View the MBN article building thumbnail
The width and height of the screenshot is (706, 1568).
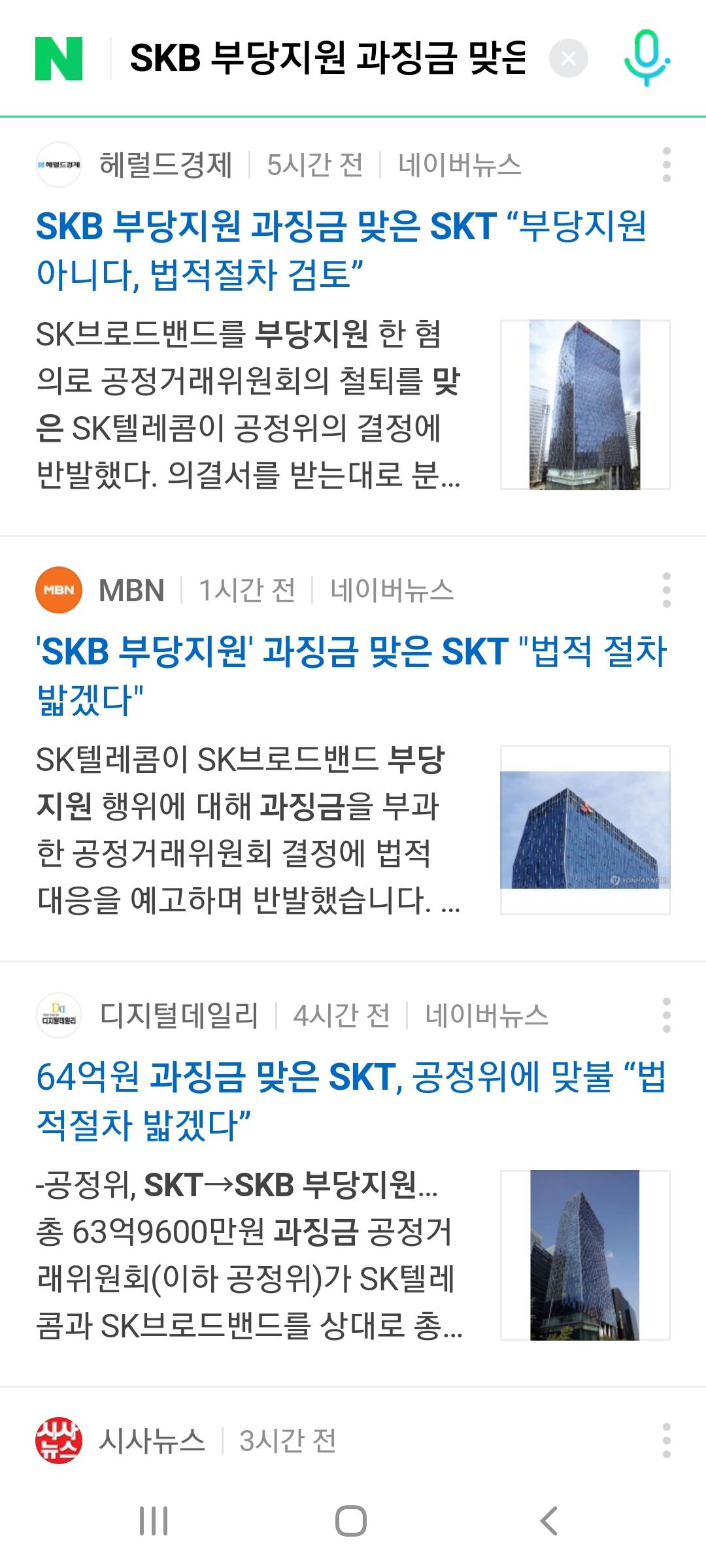(585, 830)
